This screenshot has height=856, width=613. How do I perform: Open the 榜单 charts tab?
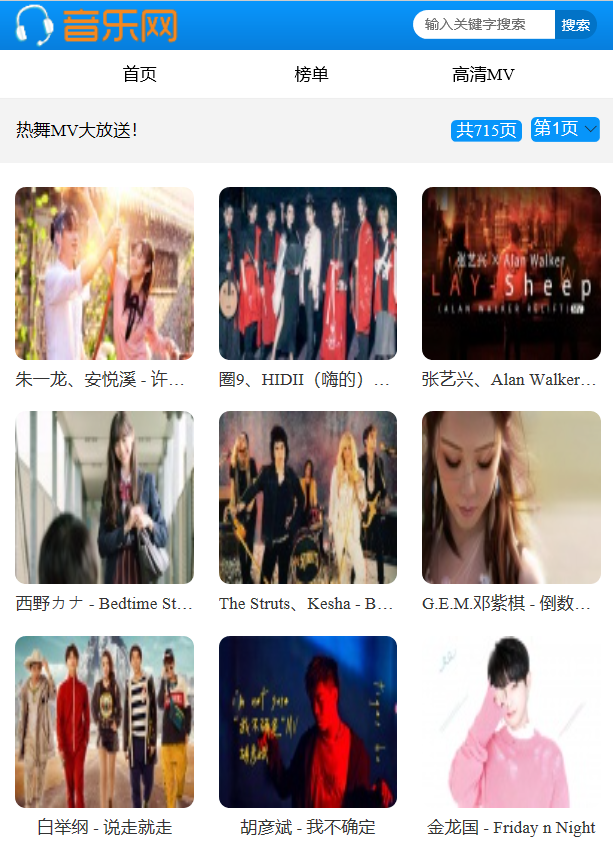tap(311, 75)
